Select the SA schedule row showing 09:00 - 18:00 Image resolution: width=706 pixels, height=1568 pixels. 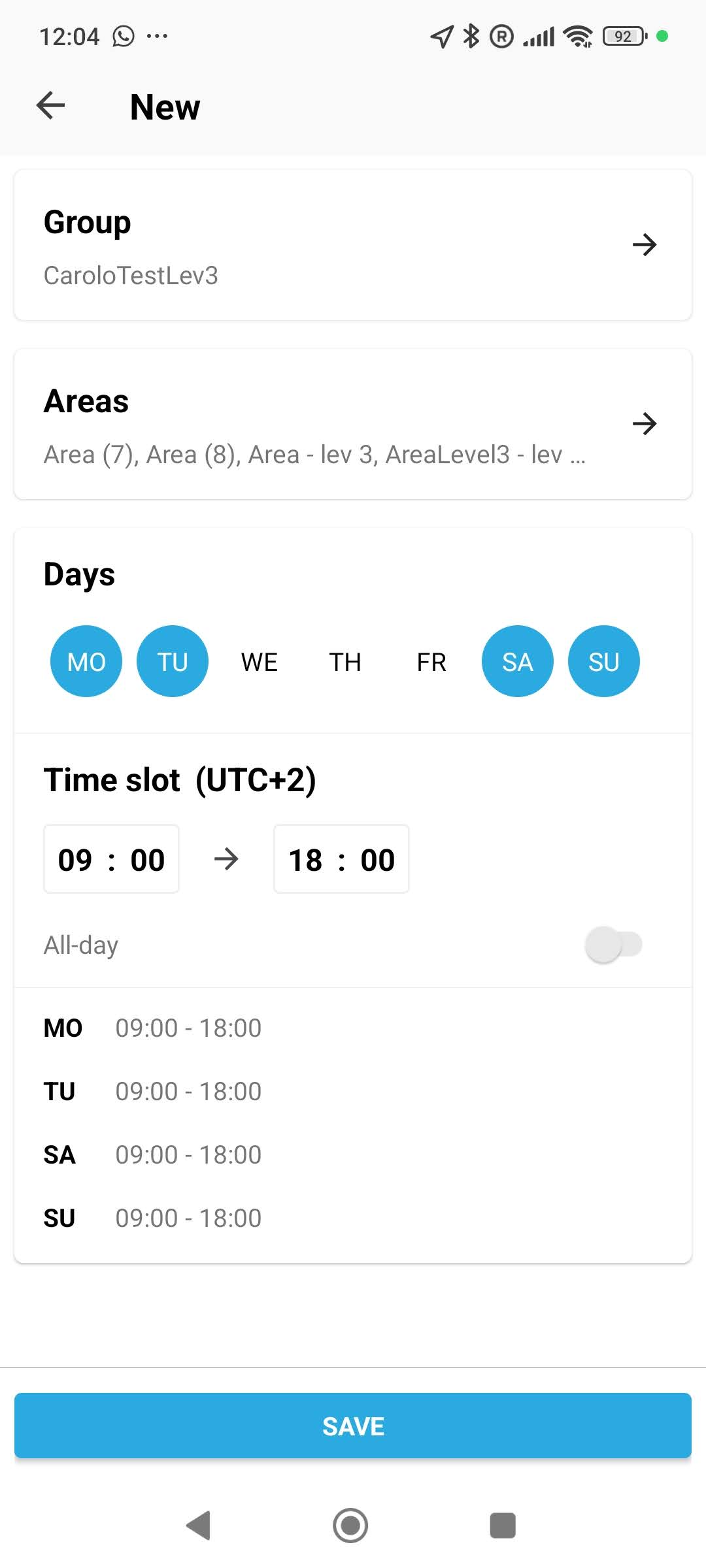[188, 1154]
